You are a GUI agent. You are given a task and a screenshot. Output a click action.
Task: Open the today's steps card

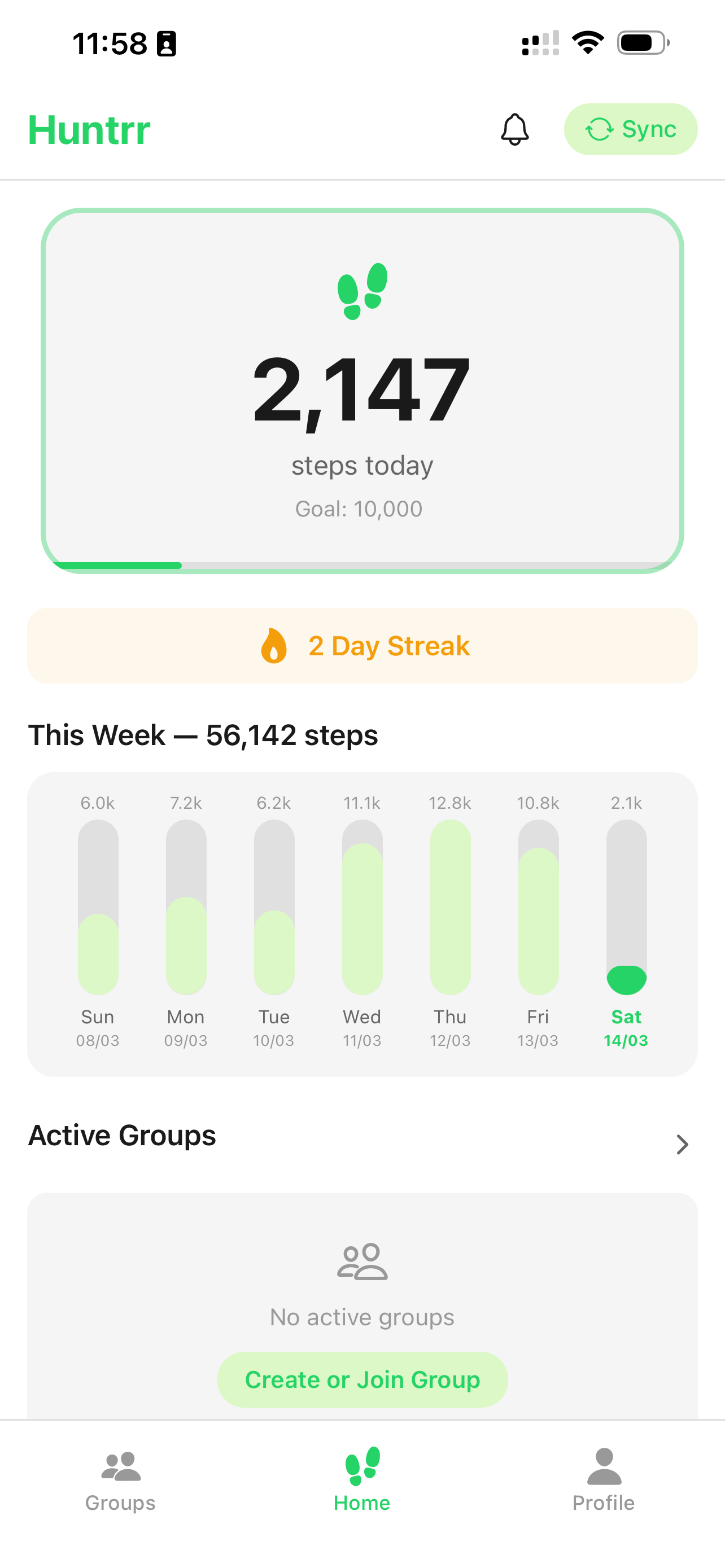click(362, 391)
